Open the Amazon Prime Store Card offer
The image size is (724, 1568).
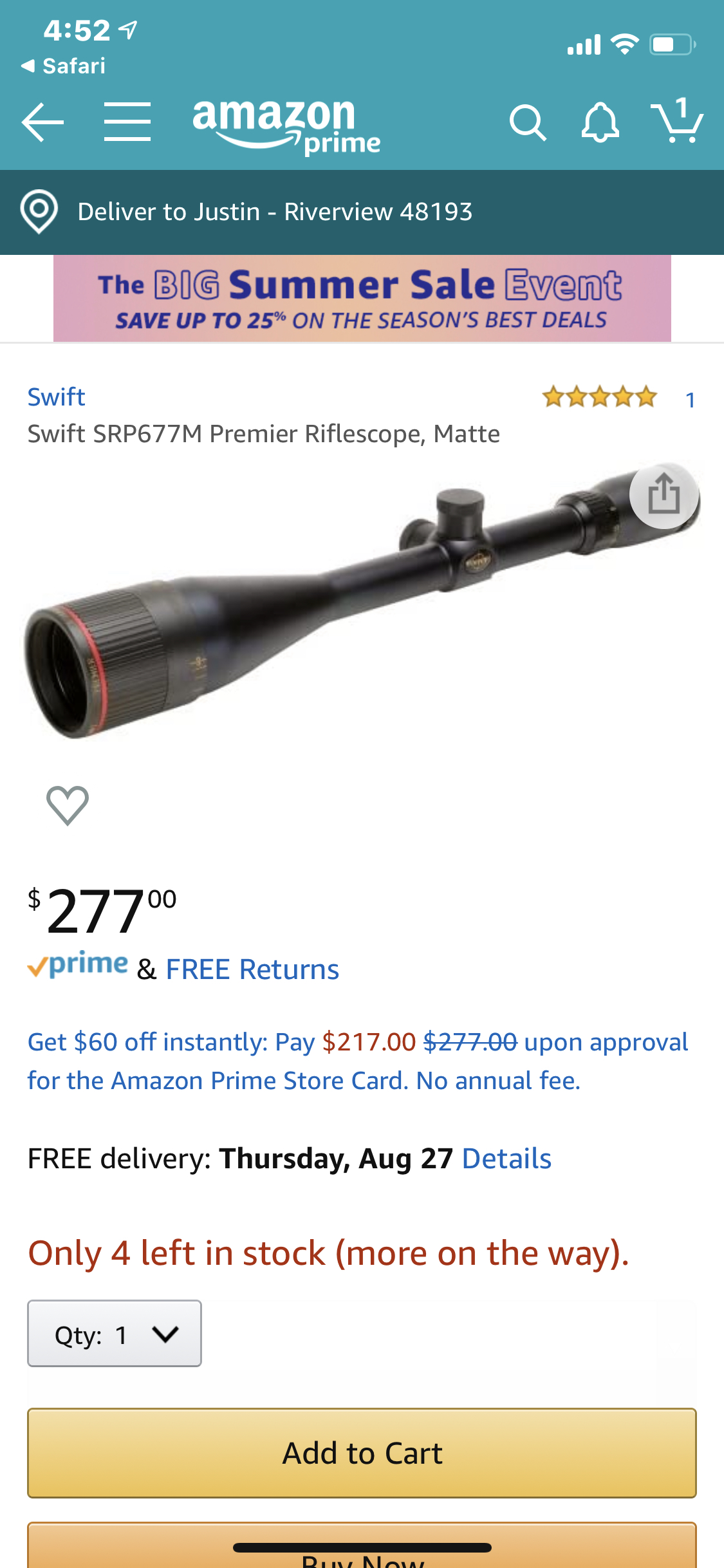pyautogui.click(x=357, y=1061)
